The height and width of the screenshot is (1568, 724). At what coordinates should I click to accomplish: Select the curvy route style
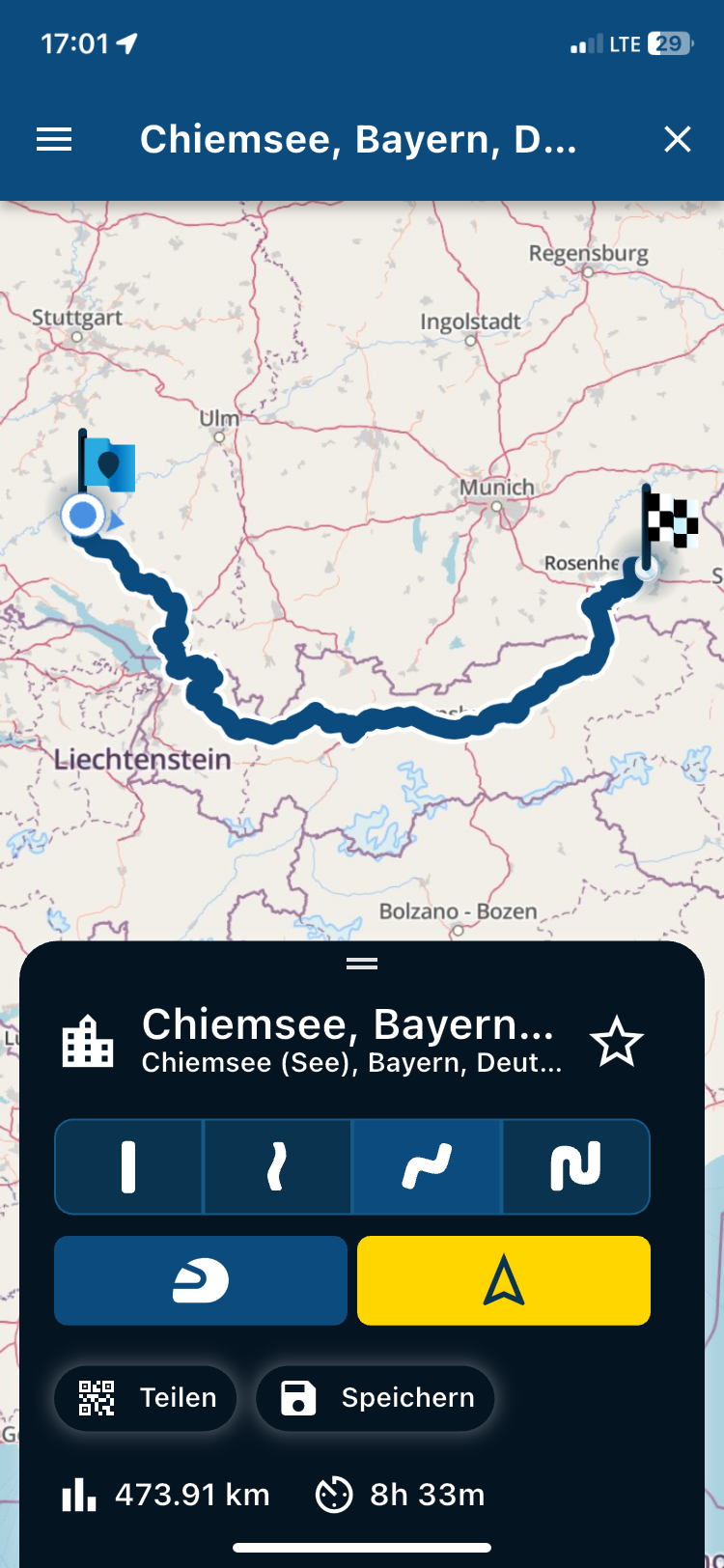tap(427, 1166)
